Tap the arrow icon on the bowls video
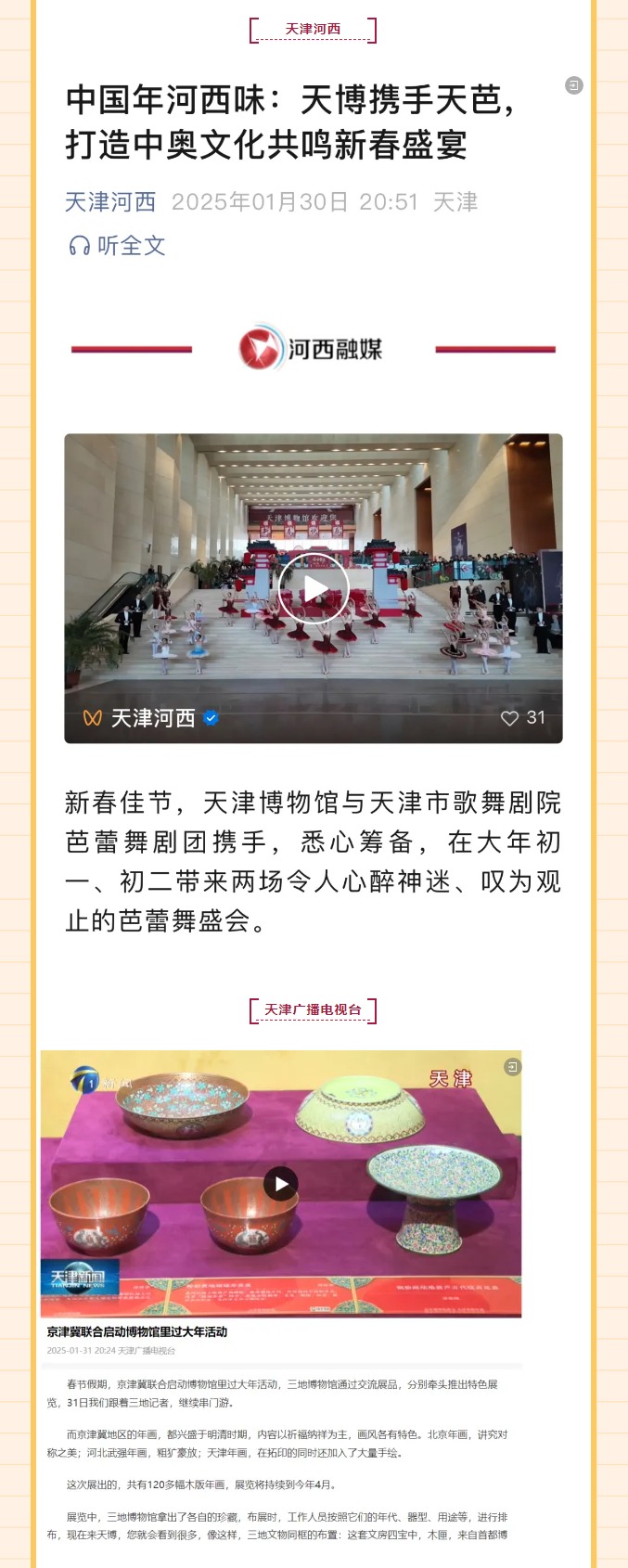This screenshot has height=1568, width=628. tap(512, 1067)
